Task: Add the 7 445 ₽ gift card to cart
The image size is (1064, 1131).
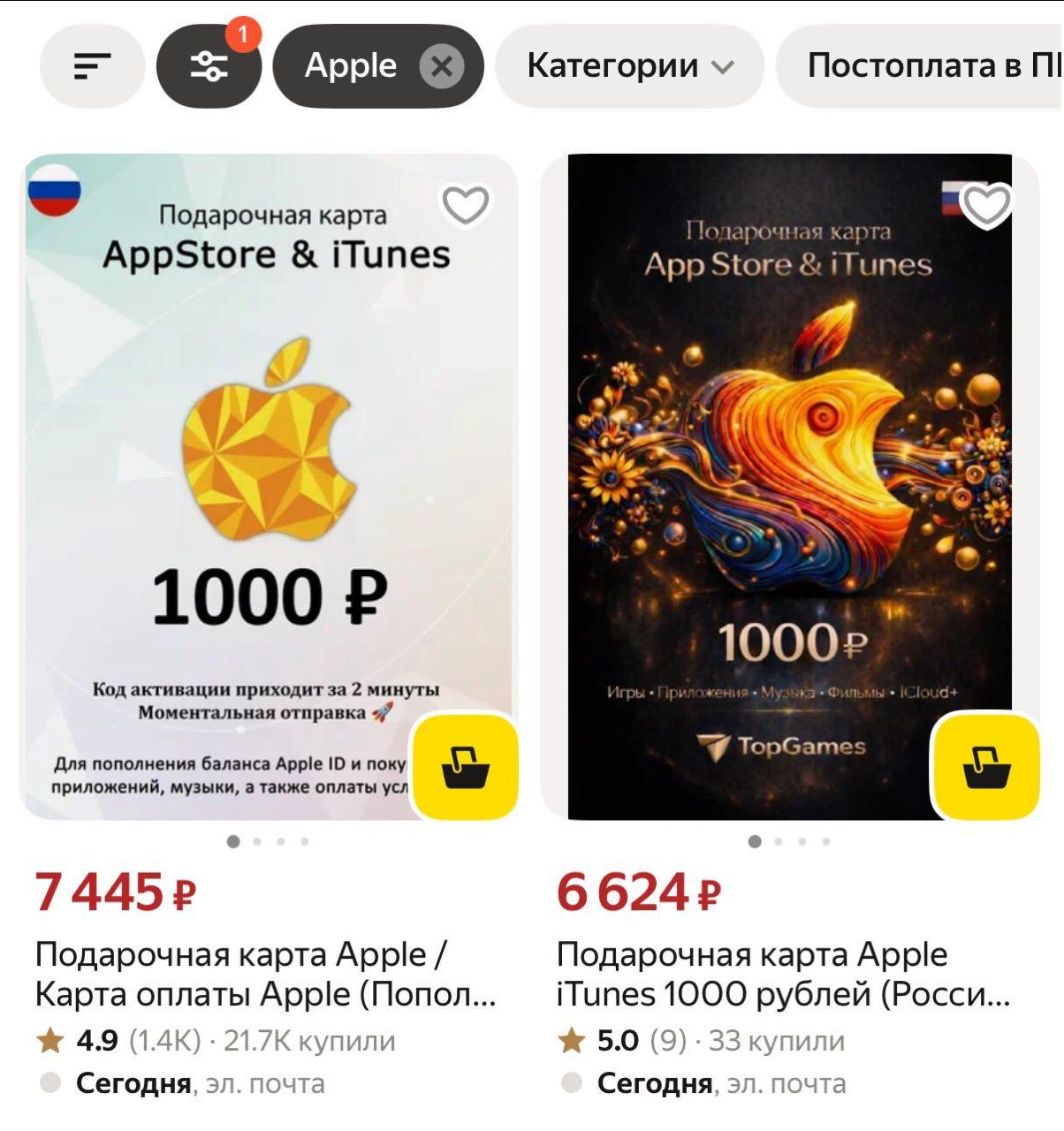Action: pos(465,767)
